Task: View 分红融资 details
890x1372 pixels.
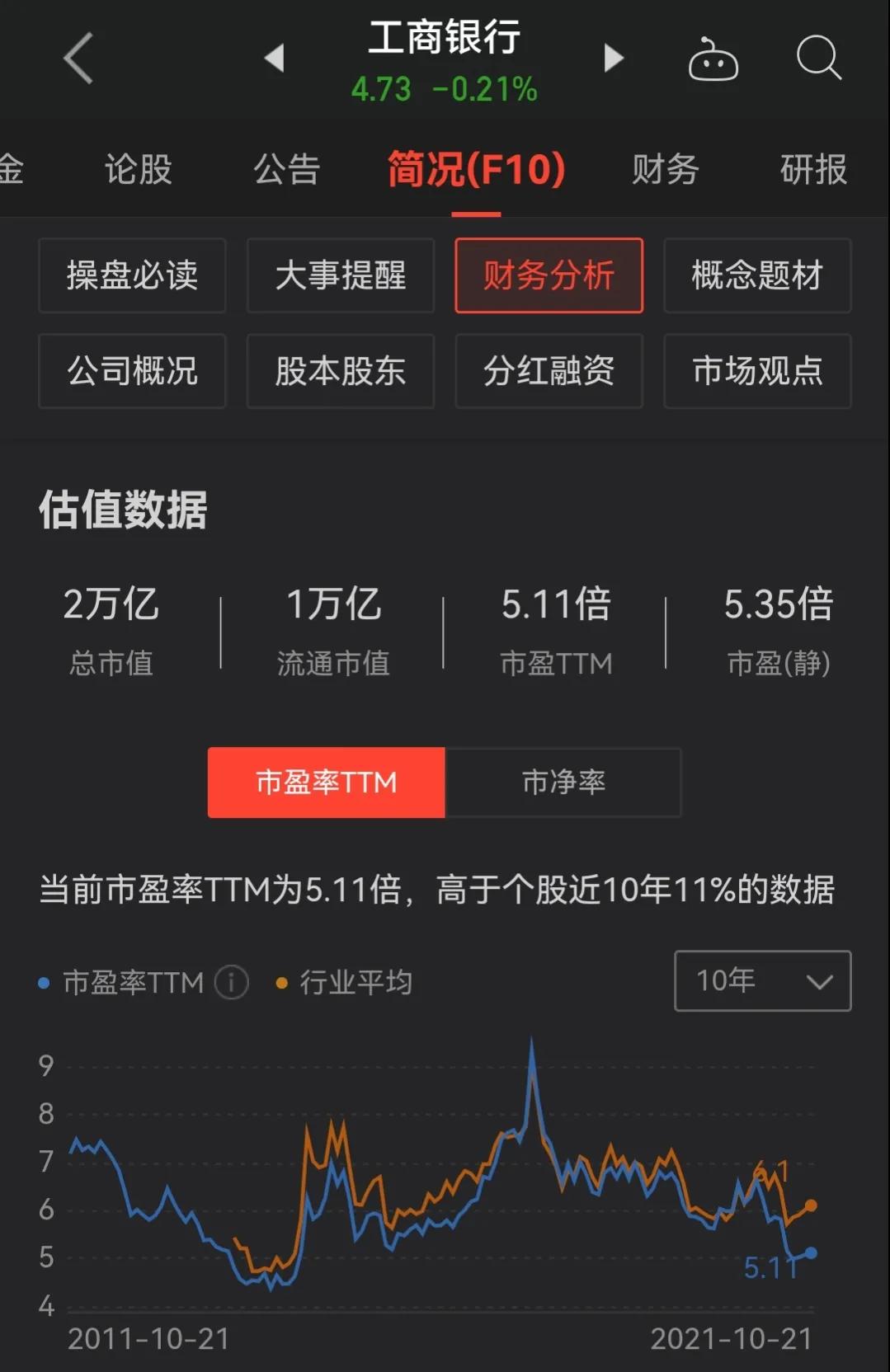Action: (549, 372)
